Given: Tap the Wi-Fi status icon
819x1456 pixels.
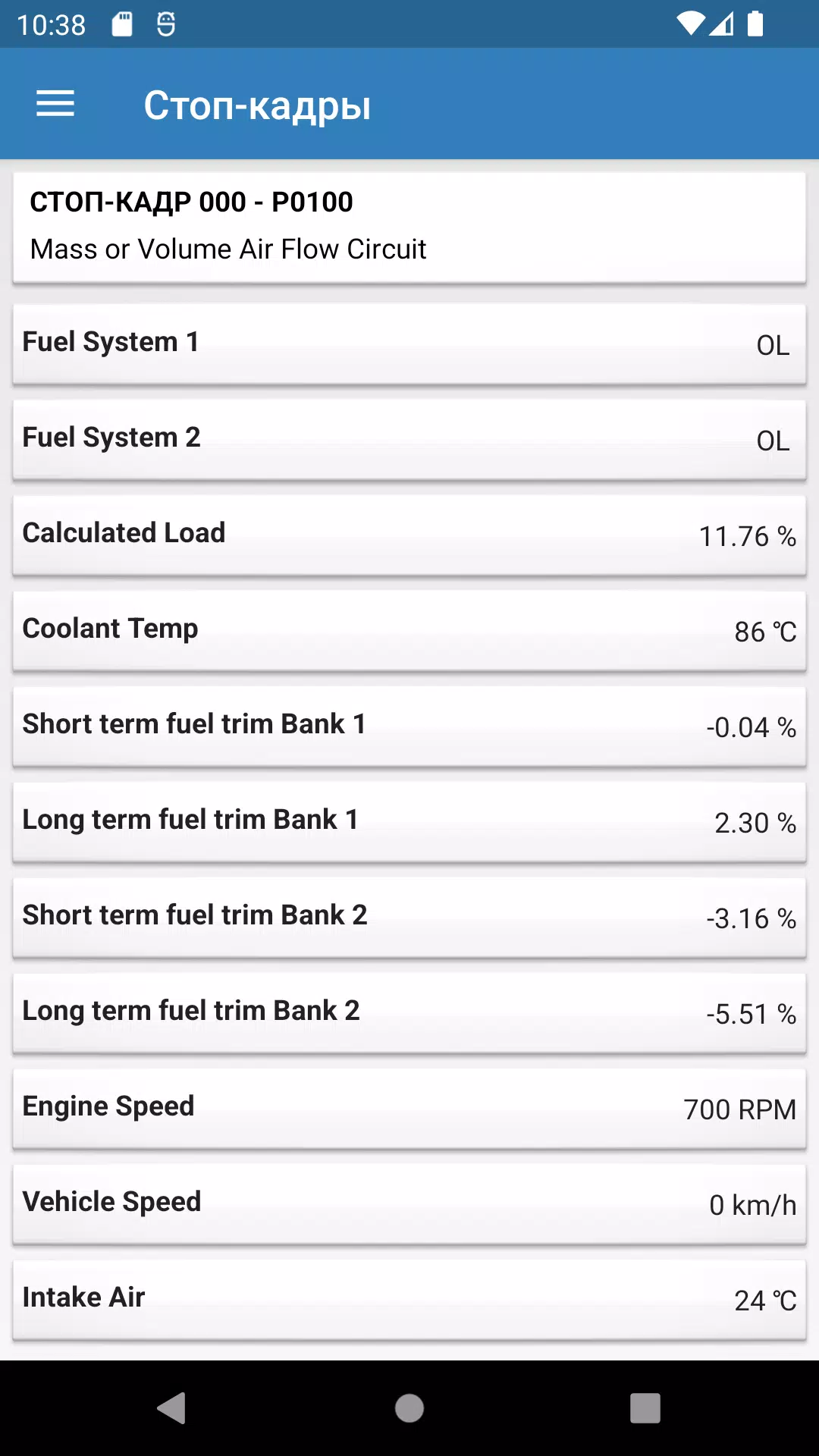Looking at the screenshot, I should [x=691, y=24].
